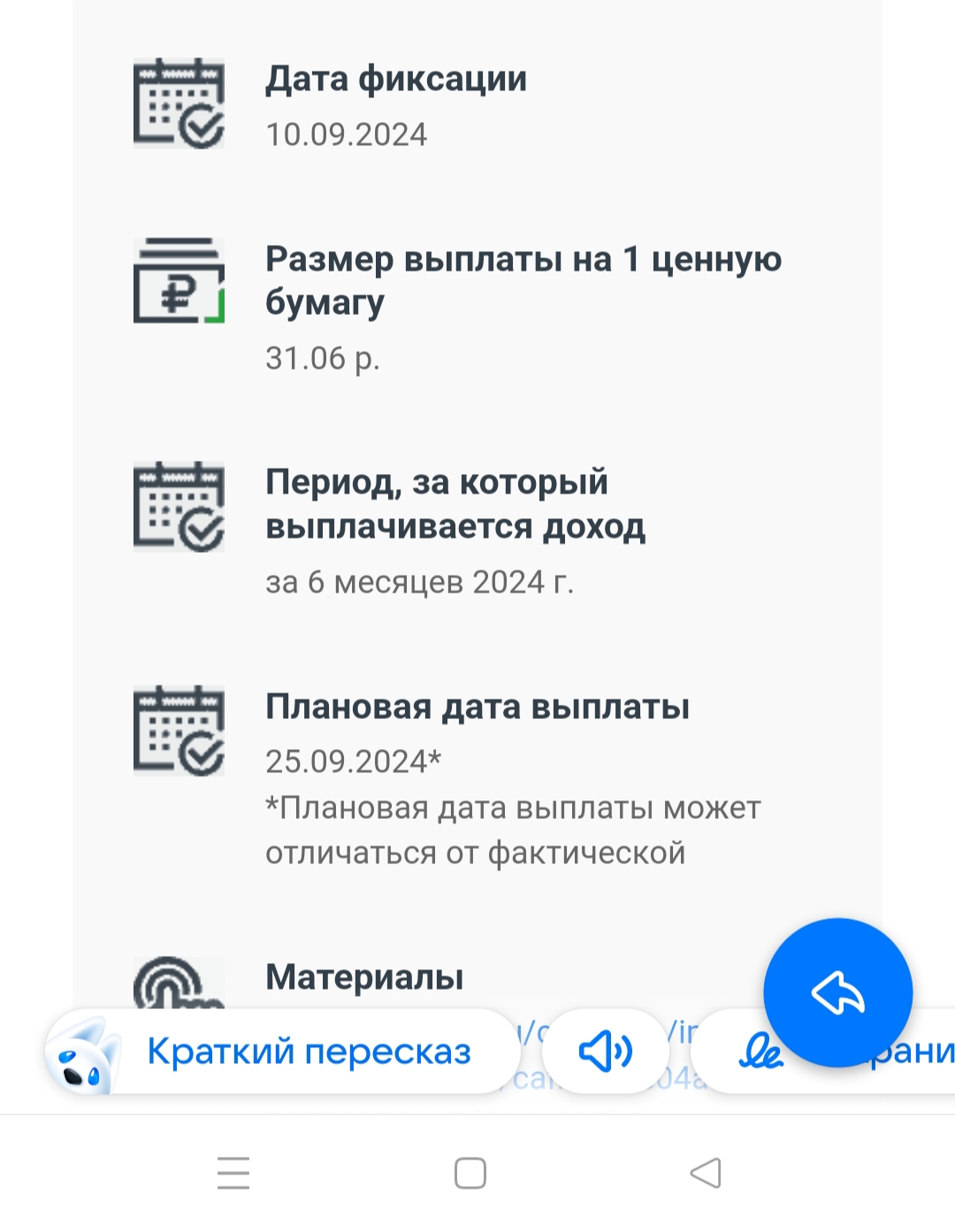Open the recent apps menu
Viewport: 955px width, 1232px height.
[233, 1174]
